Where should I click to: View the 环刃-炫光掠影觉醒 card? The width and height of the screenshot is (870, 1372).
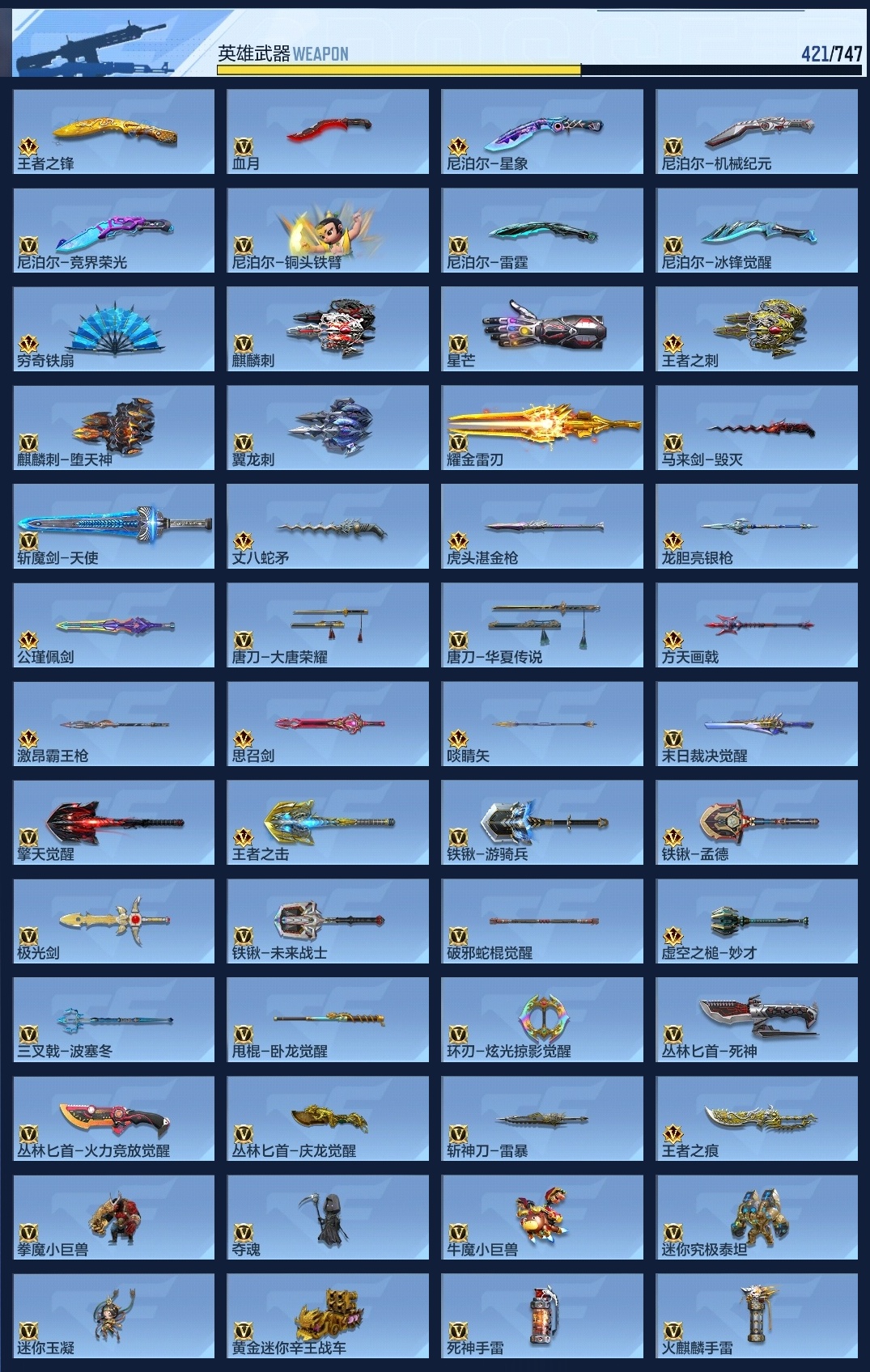click(x=542, y=1020)
